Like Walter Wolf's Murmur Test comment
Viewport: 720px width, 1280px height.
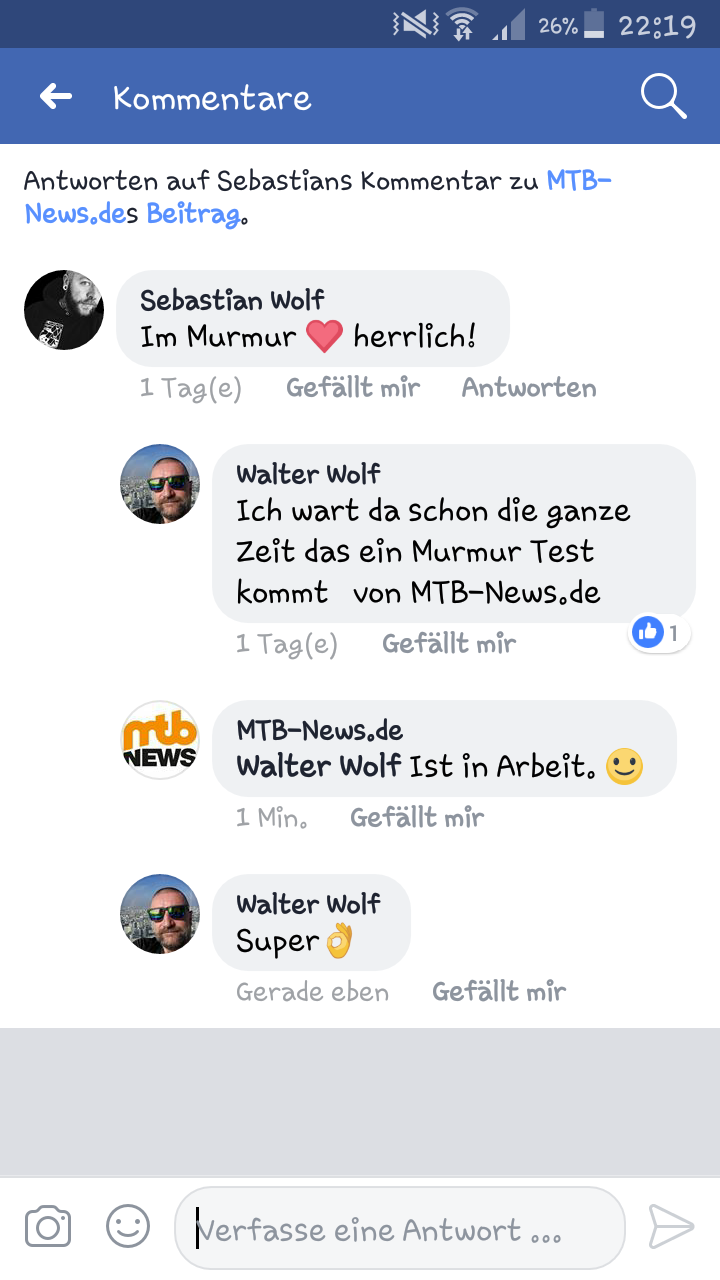tap(449, 644)
